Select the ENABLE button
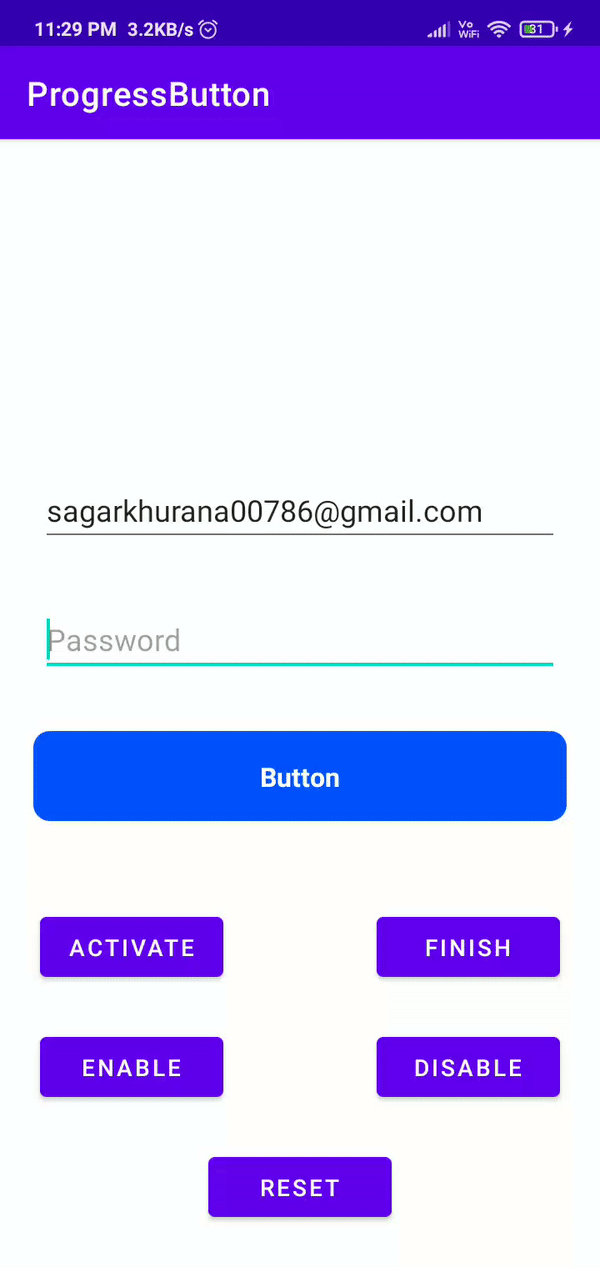Image resolution: width=600 pixels, height=1267 pixels. (132, 1067)
